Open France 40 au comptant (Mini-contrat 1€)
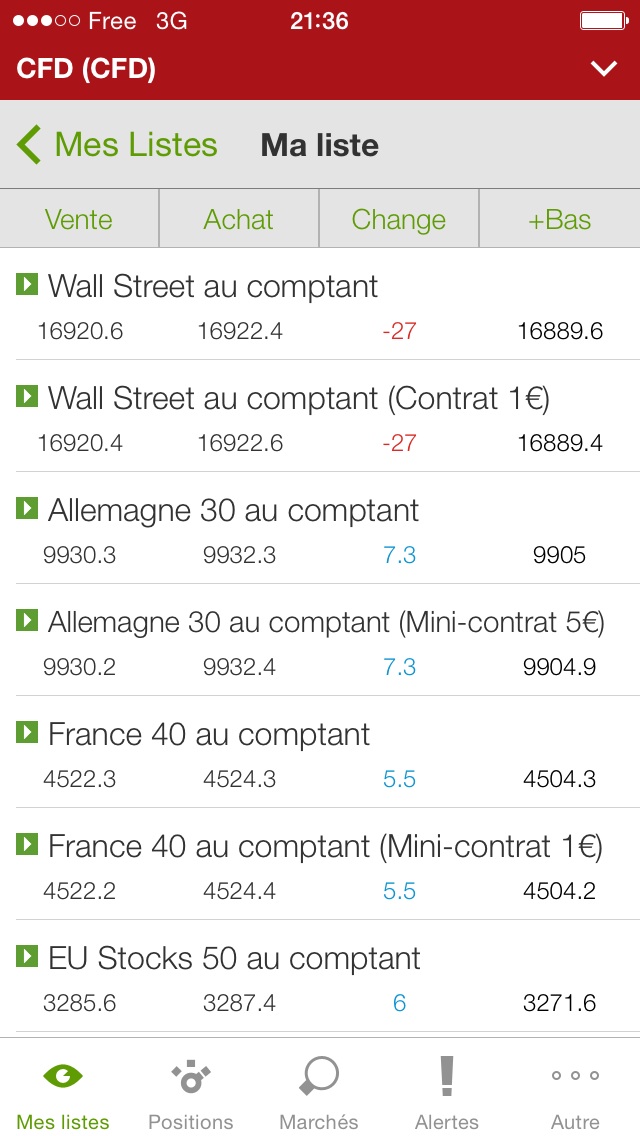The image size is (640, 1136). (x=325, y=847)
